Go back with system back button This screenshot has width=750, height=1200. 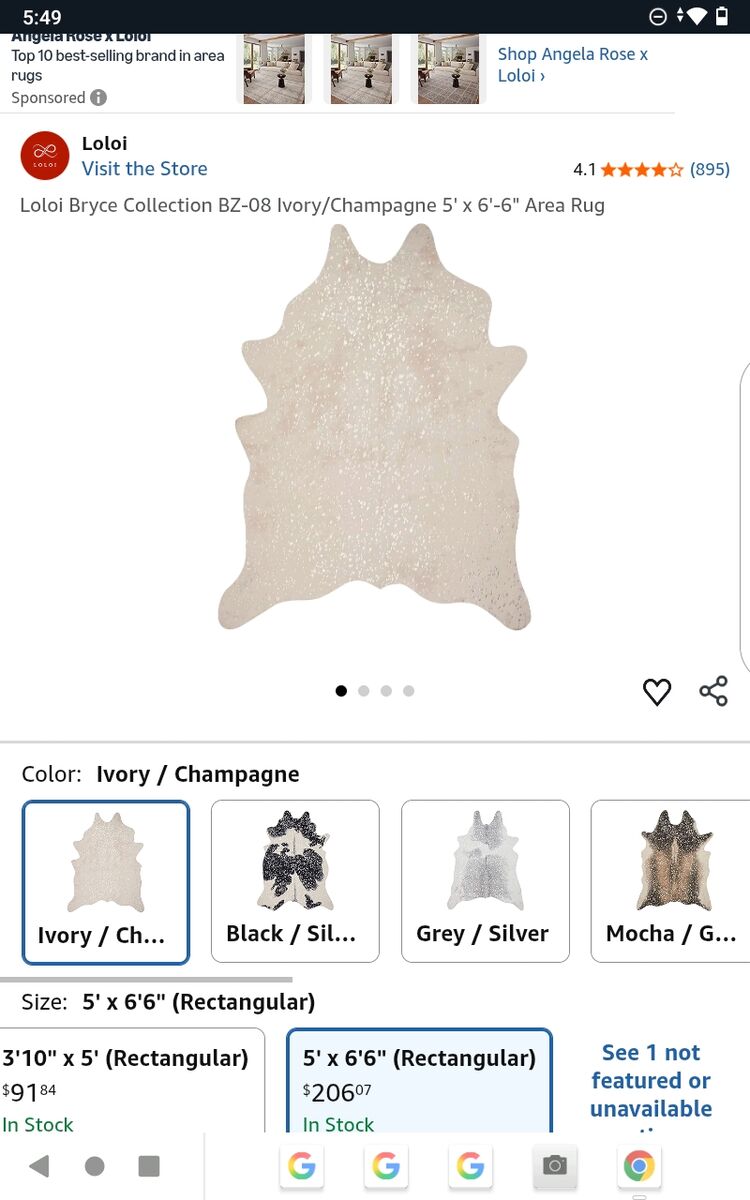39,1166
